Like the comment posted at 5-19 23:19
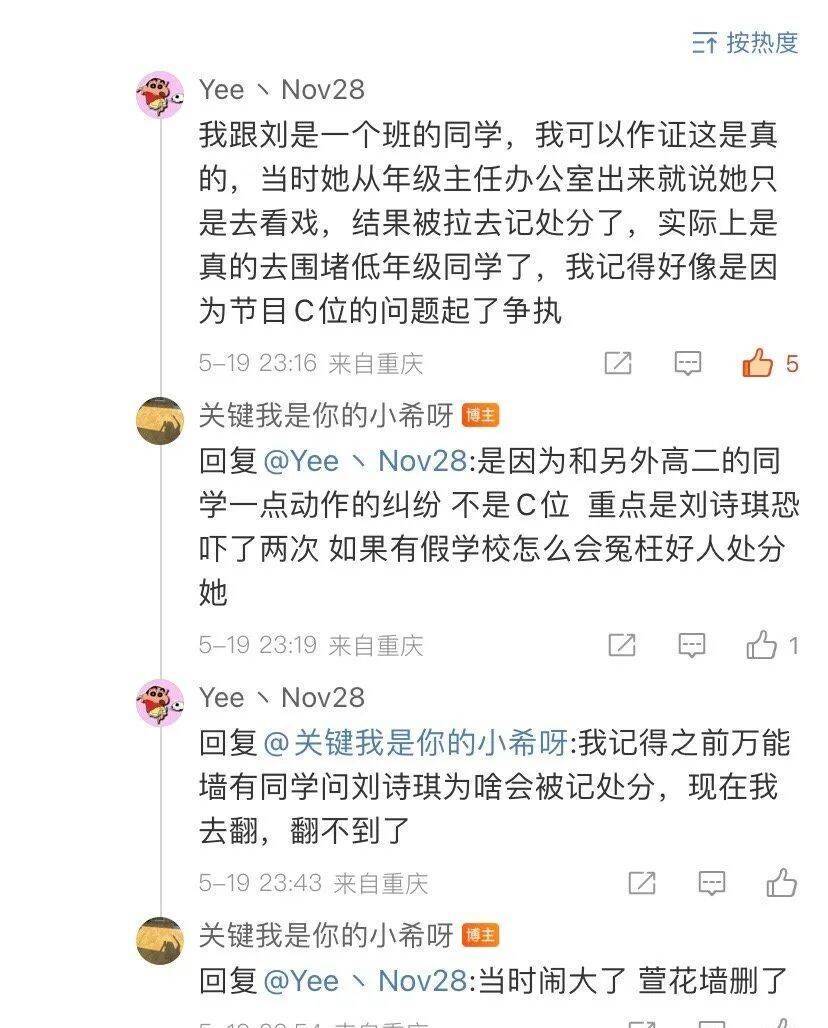The height and width of the screenshot is (1028, 828). [x=762, y=645]
